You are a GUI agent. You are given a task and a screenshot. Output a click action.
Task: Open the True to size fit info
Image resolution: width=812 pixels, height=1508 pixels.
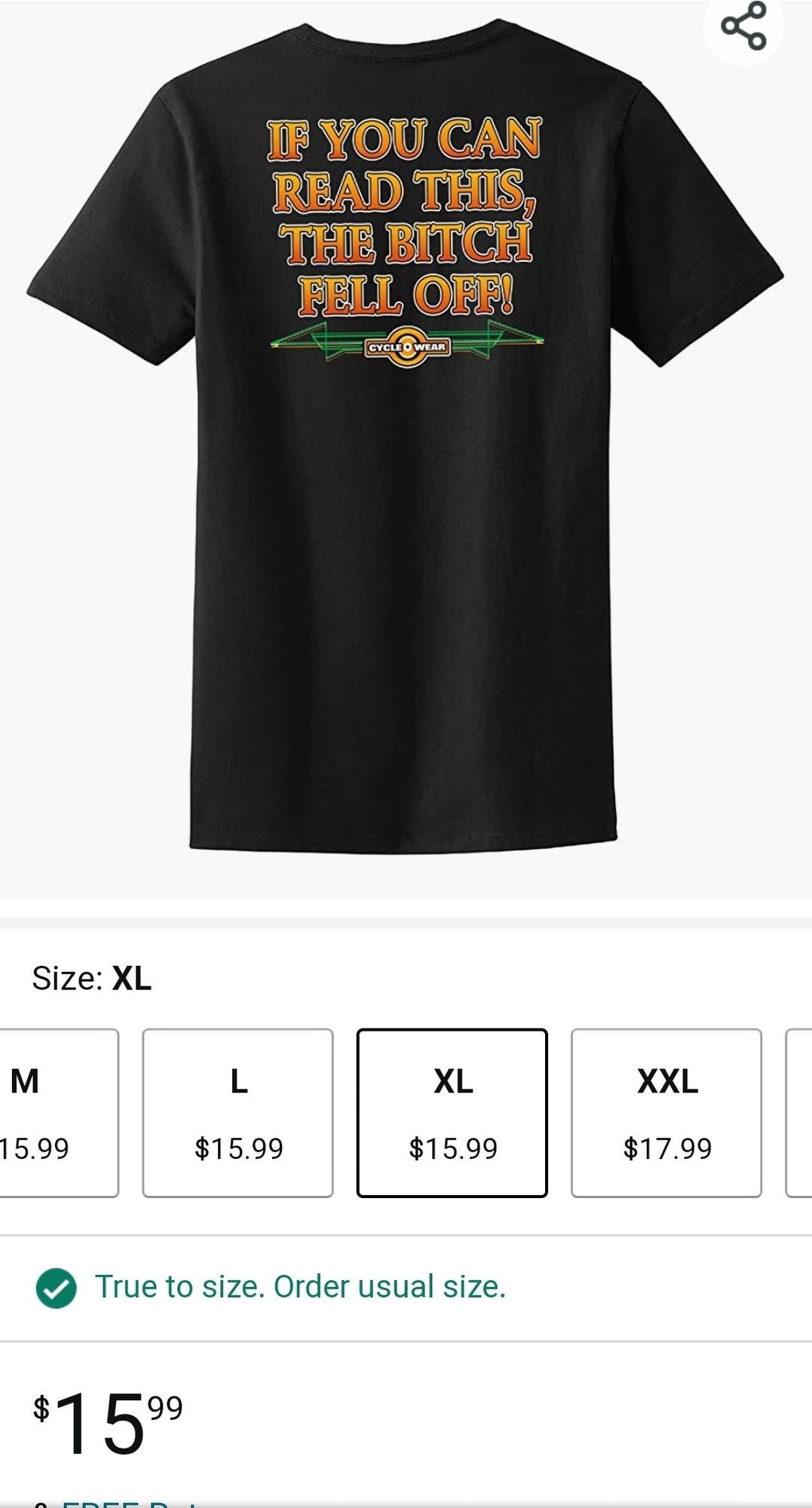click(x=300, y=1287)
